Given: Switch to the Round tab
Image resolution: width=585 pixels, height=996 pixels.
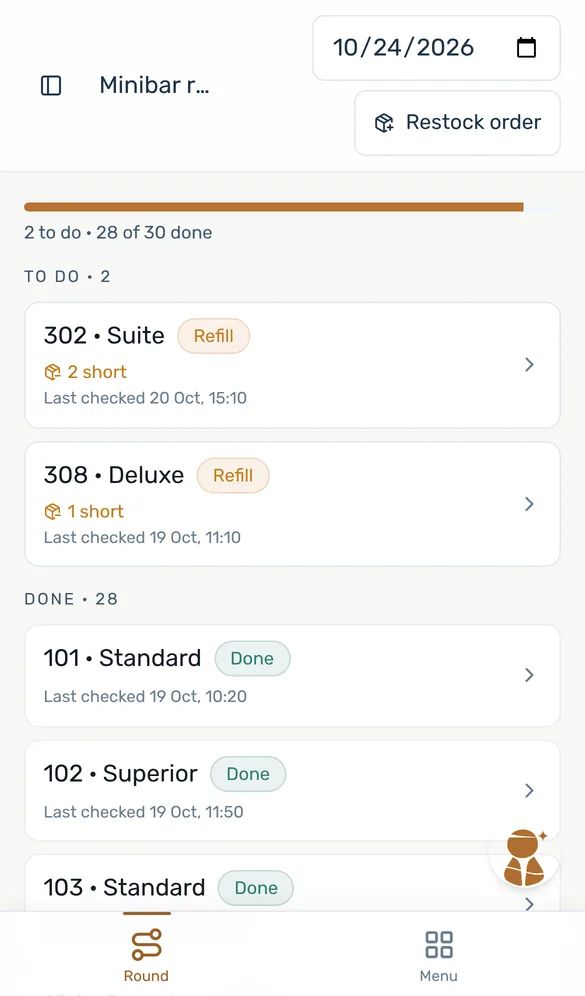Looking at the screenshot, I should click(x=146, y=955).
